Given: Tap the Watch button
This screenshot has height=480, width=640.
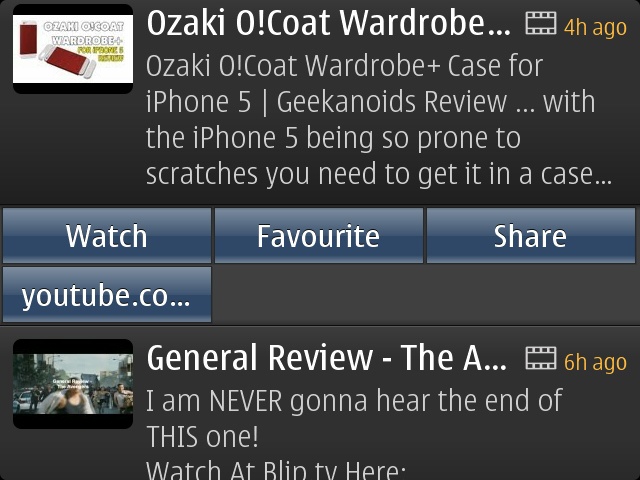Looking at the screenshot, I should tap(106, 236).
